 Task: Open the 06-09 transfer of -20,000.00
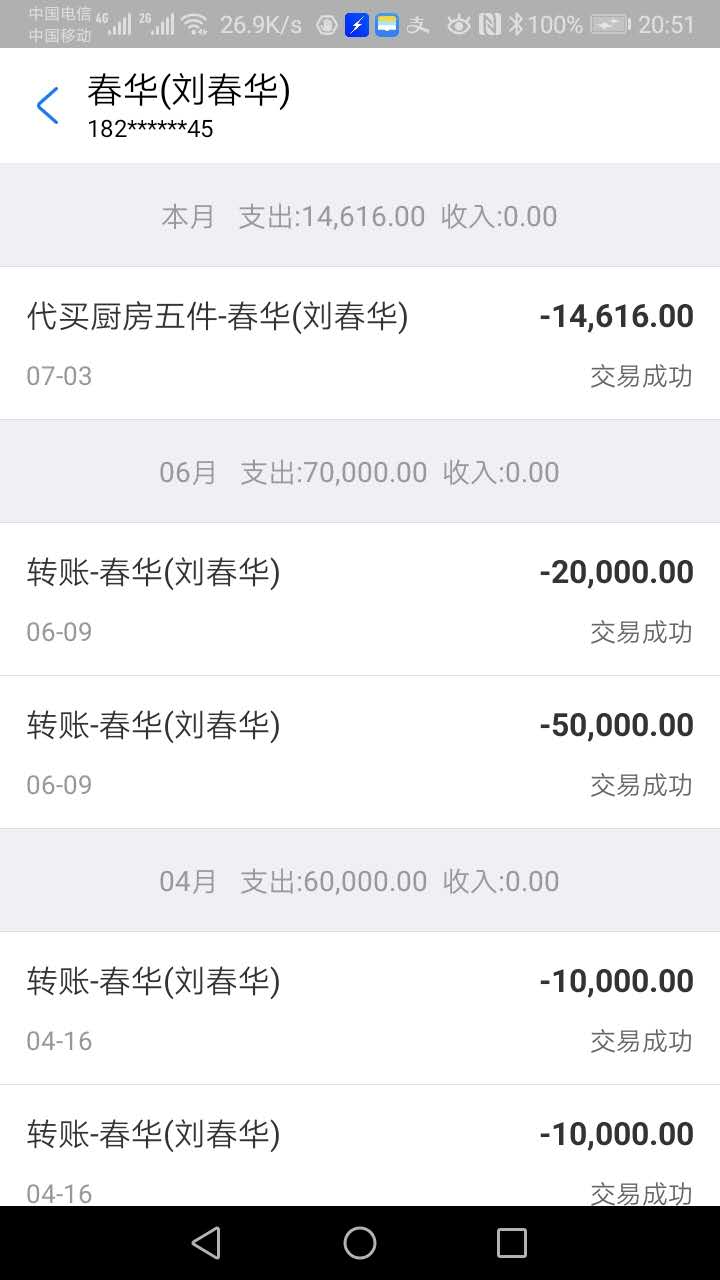point(360,599)
